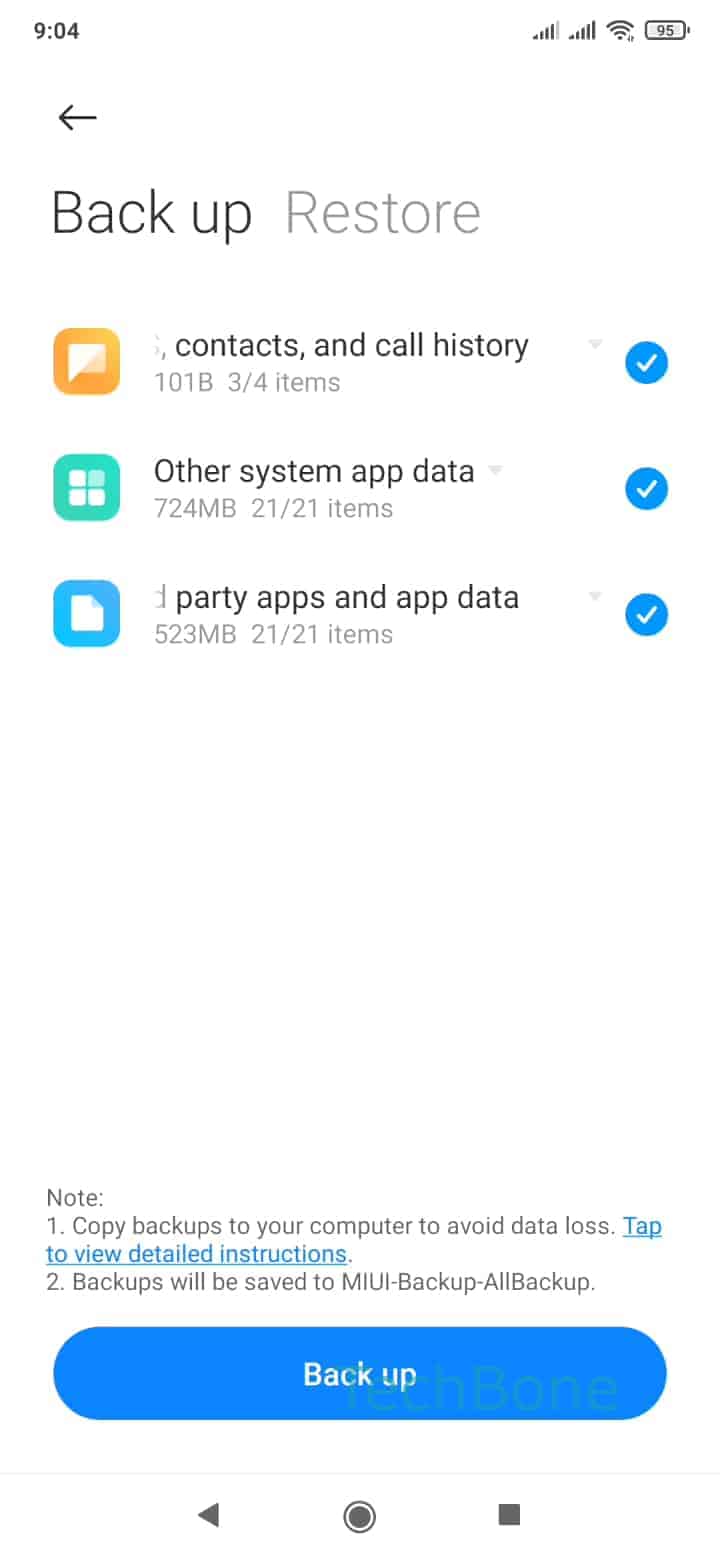Deselect Other system app data checkmark
This screenshot has width=720, height=1560.
click(x=646, y=488)
